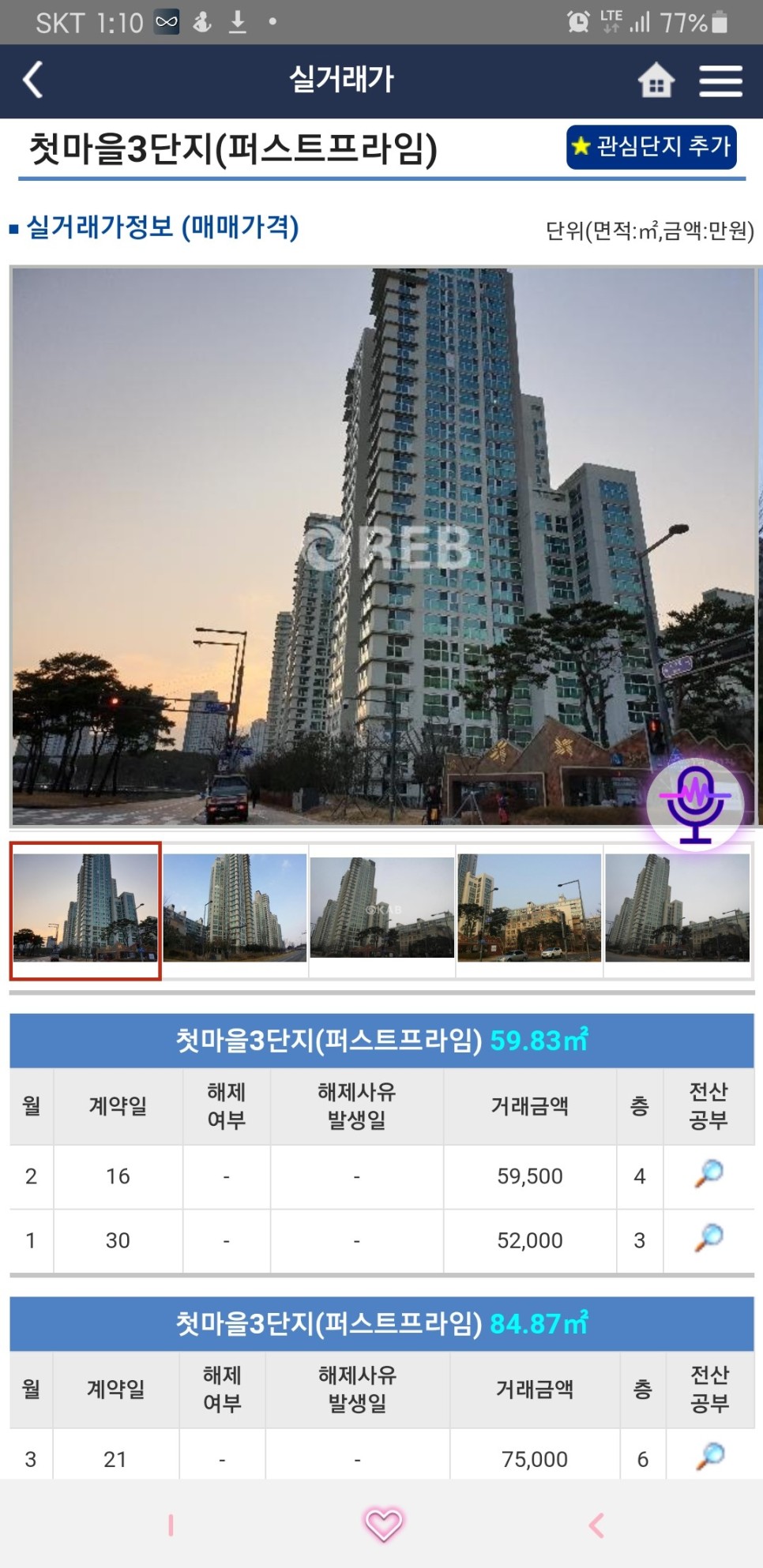Open 전산공부 magnifier for the 52,000 transaction

708,1240
